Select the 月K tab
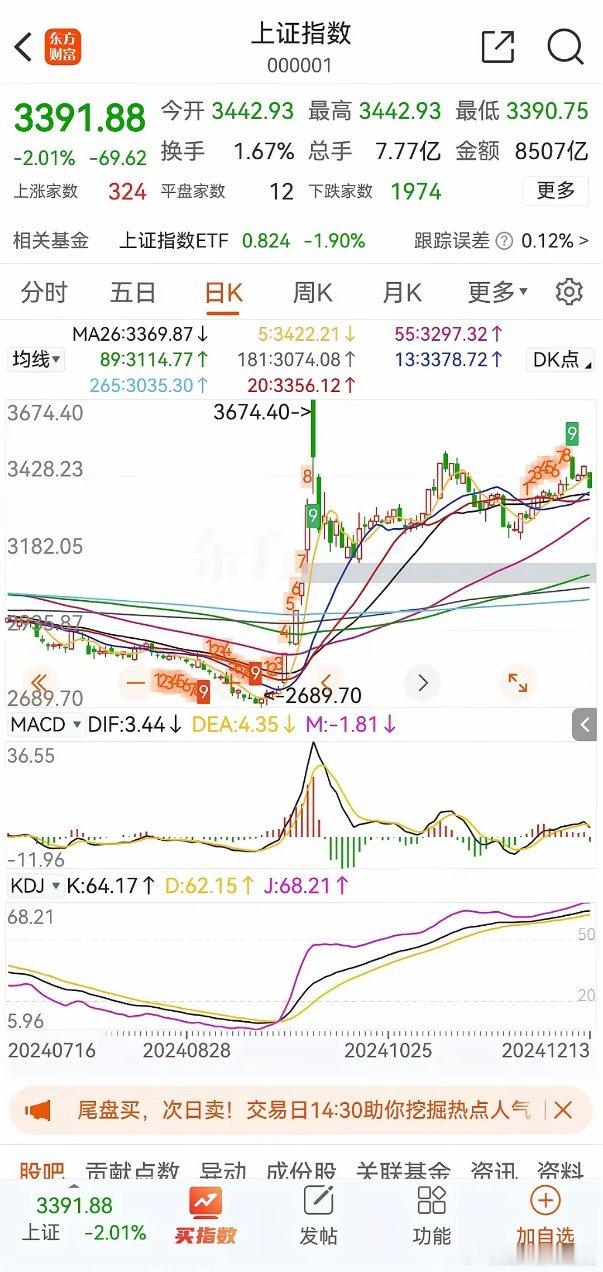 tap(402, 292)
